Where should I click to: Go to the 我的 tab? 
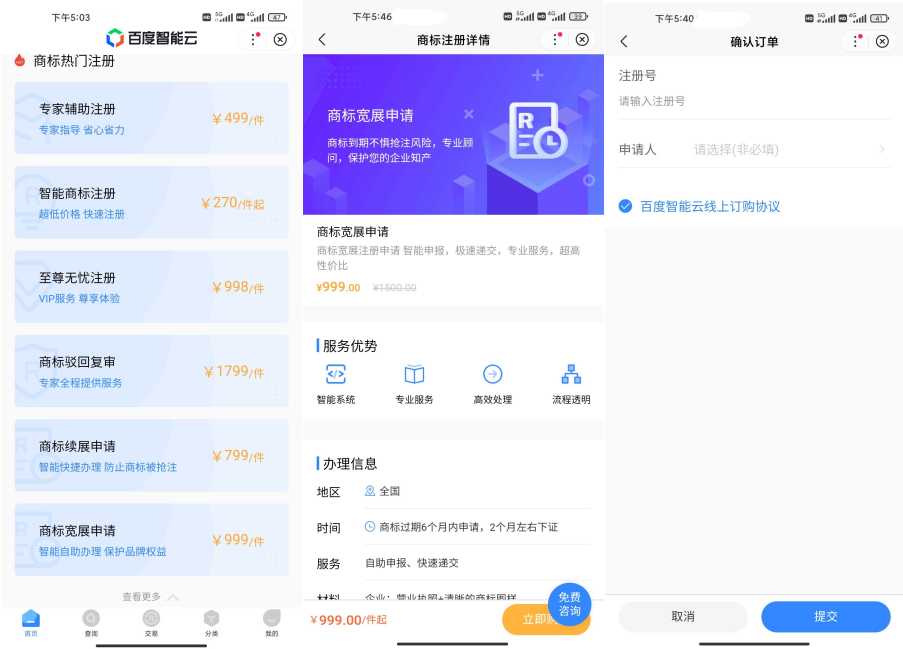click(x=271, y=623)
